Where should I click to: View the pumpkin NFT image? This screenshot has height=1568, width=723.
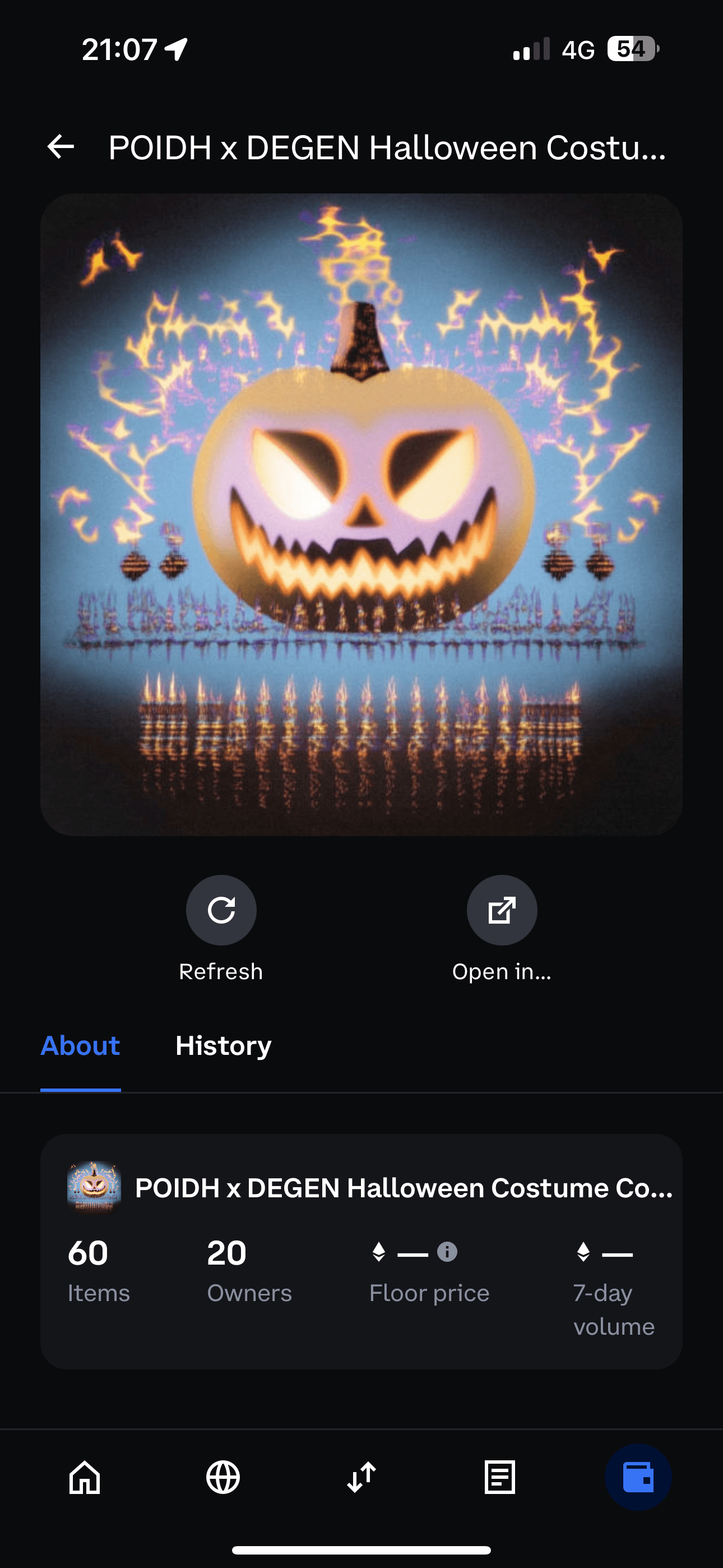[x=361, y=514]
